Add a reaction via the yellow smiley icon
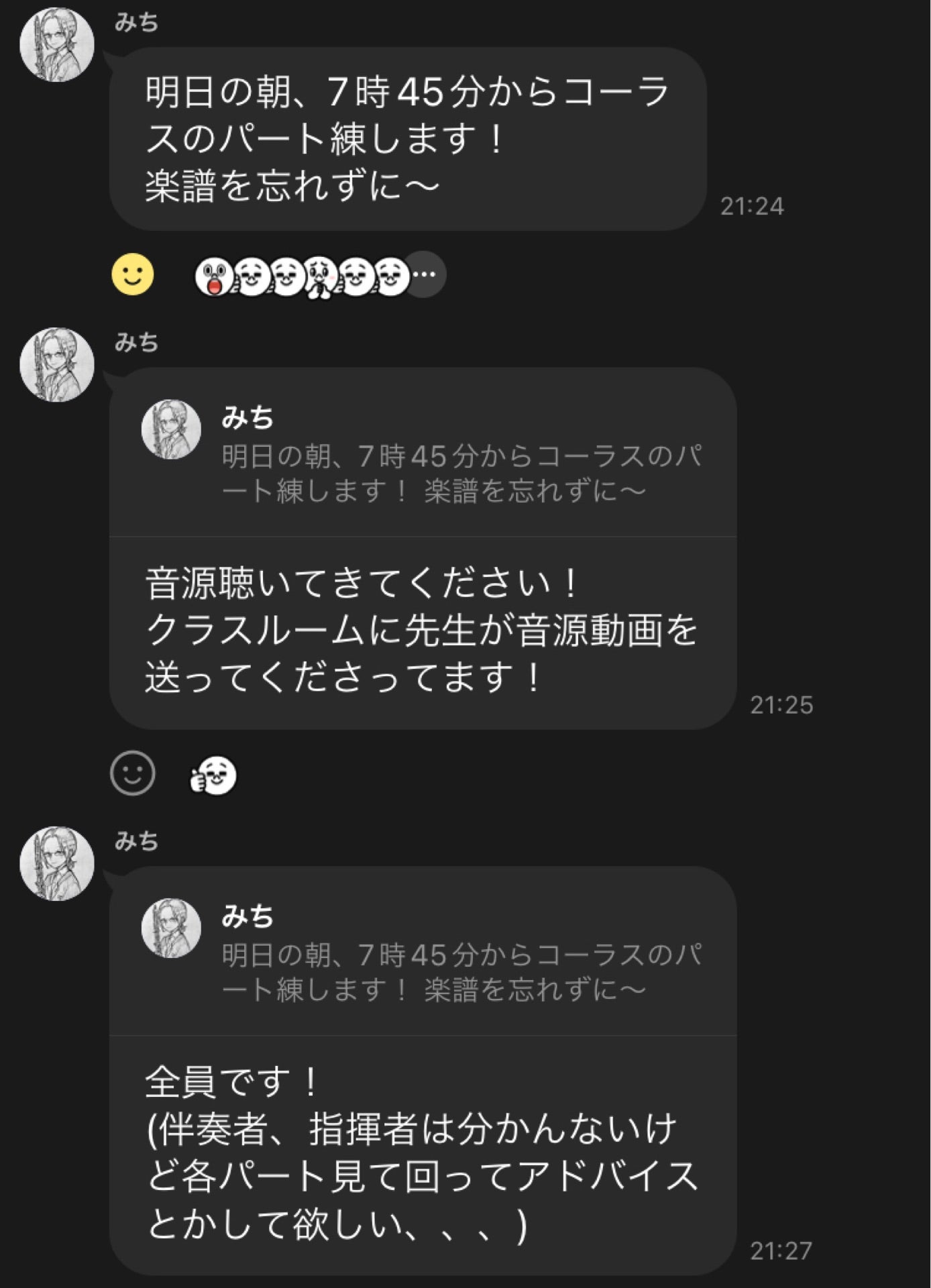 (x=131, y=275)
